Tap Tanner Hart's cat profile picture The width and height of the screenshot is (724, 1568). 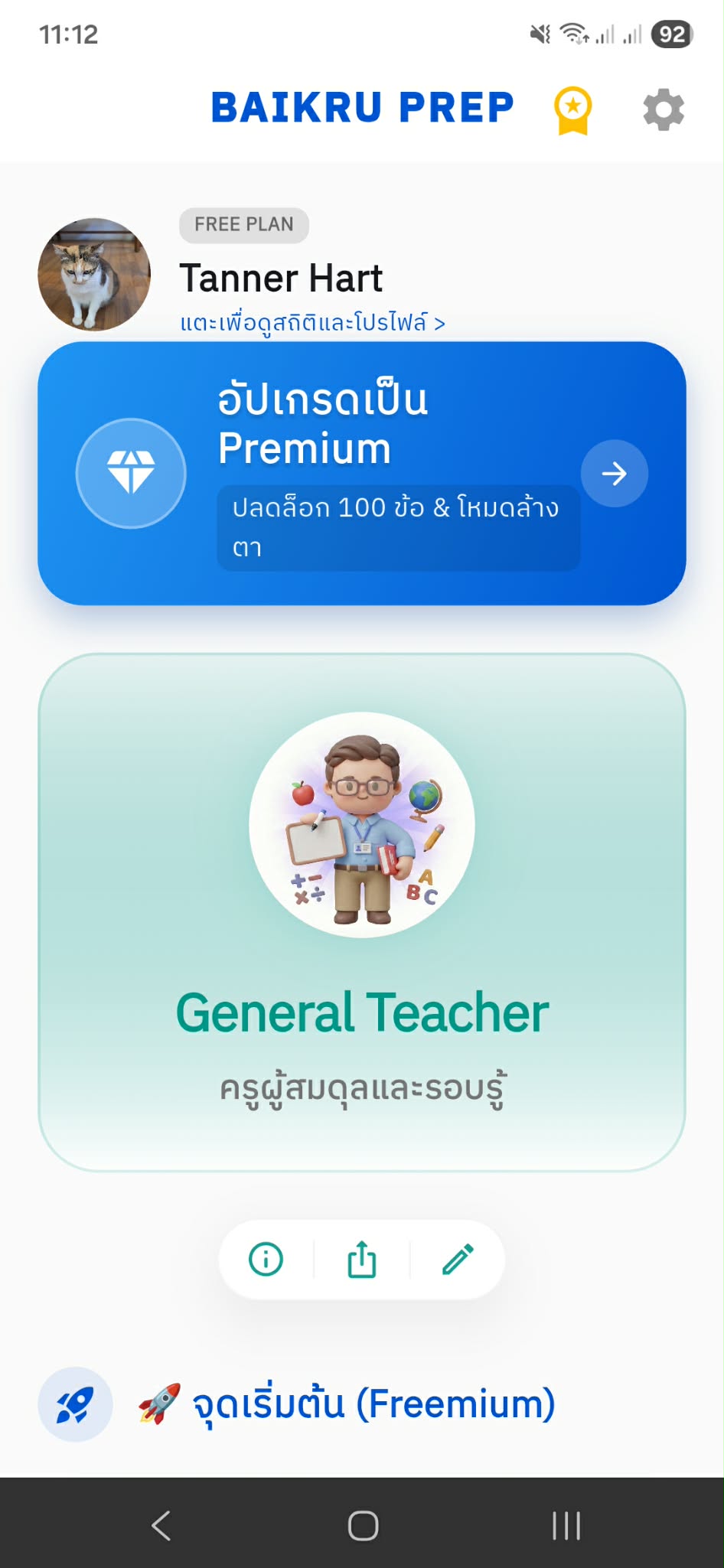(x=94, y=275)
